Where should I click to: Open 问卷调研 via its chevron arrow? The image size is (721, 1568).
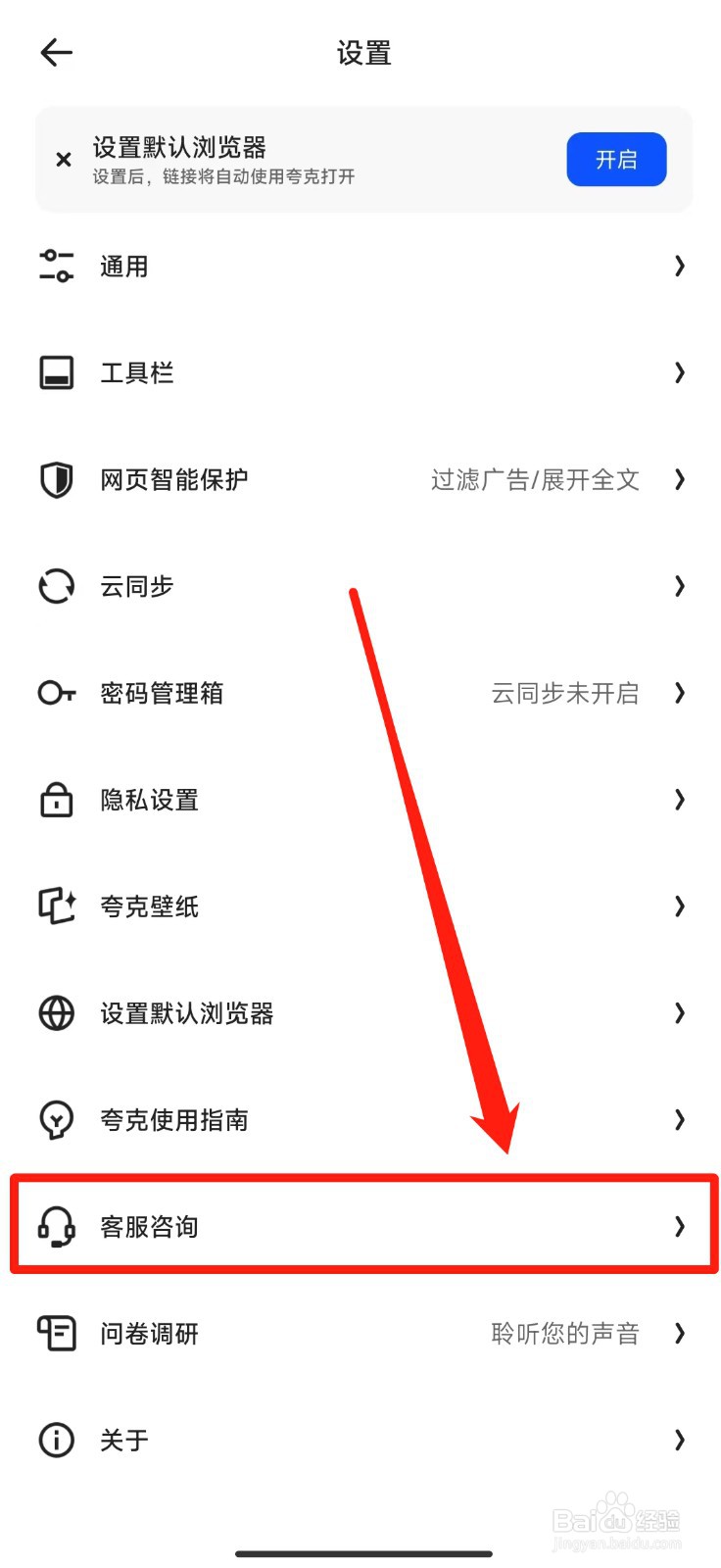coord(680,1334)
